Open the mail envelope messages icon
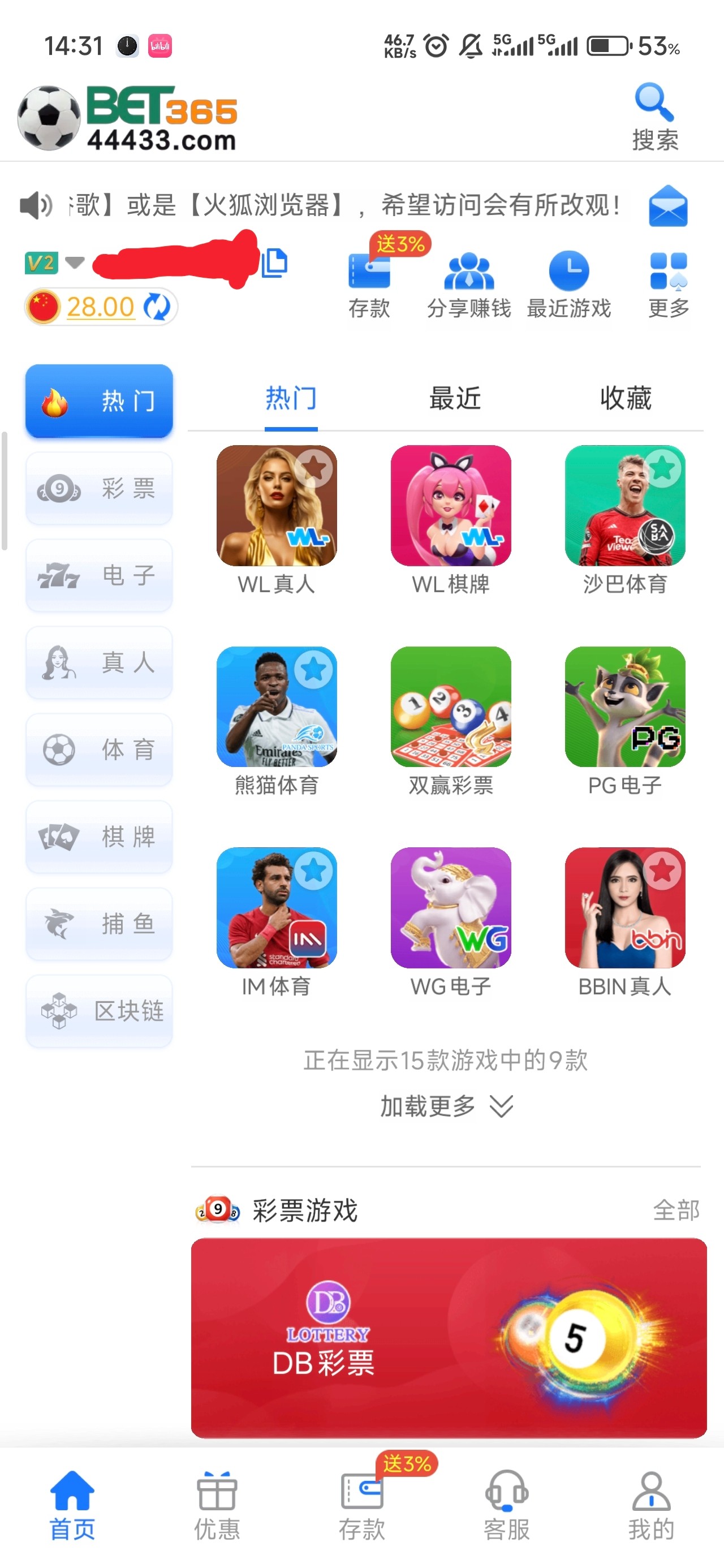724x1568 pixels. [667, 206]
